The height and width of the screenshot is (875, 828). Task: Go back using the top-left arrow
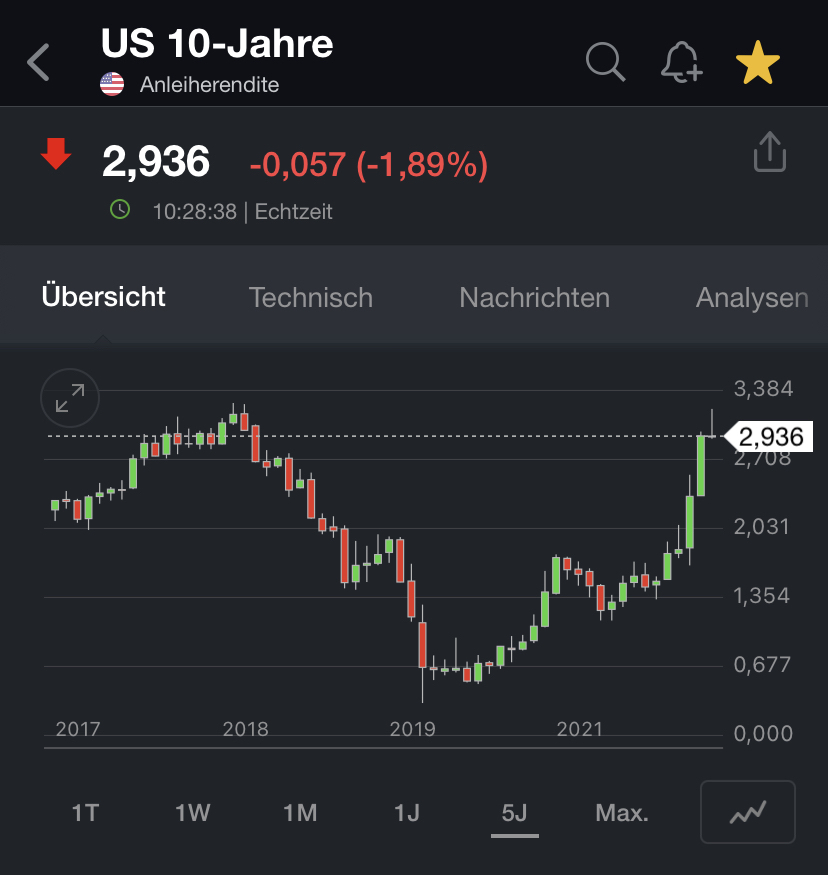click(x=39, y=62)
